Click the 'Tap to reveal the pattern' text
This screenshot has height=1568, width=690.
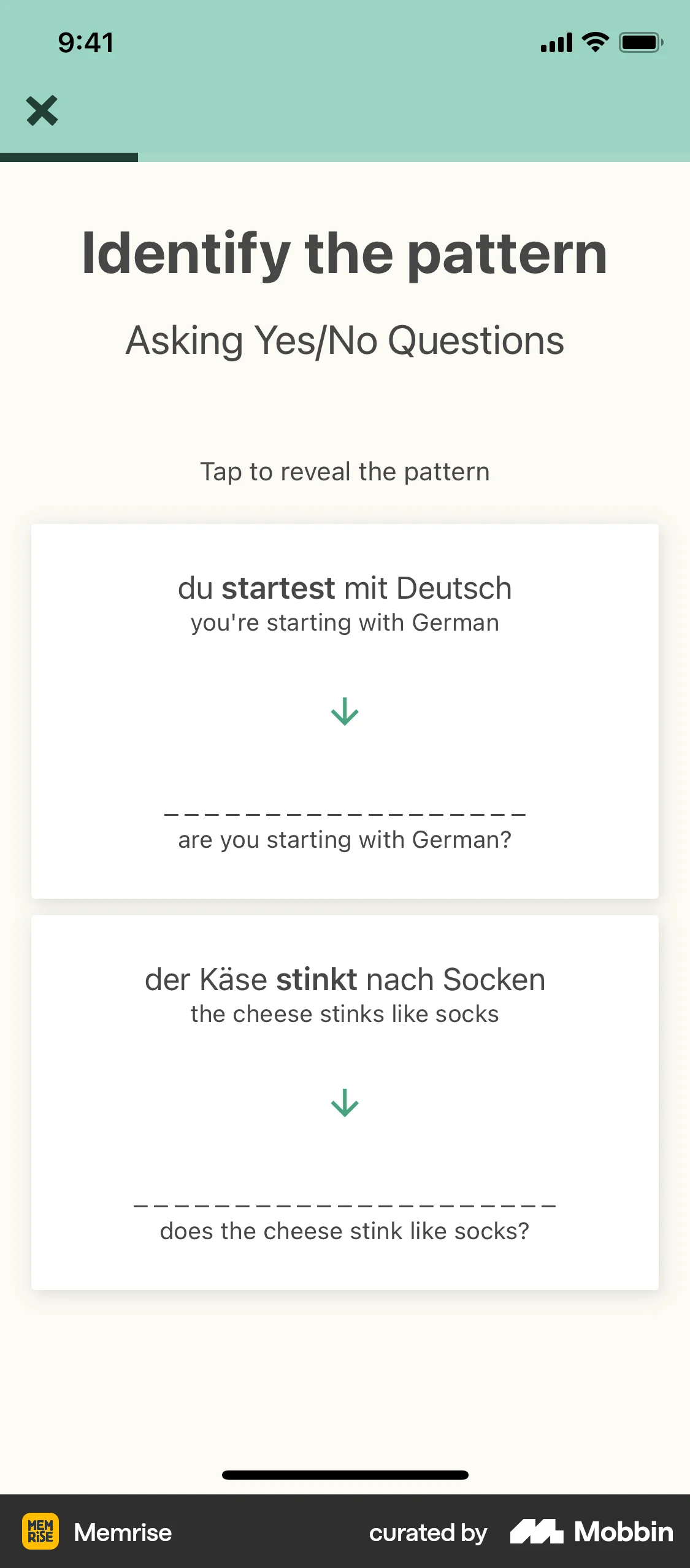[345, 471]
